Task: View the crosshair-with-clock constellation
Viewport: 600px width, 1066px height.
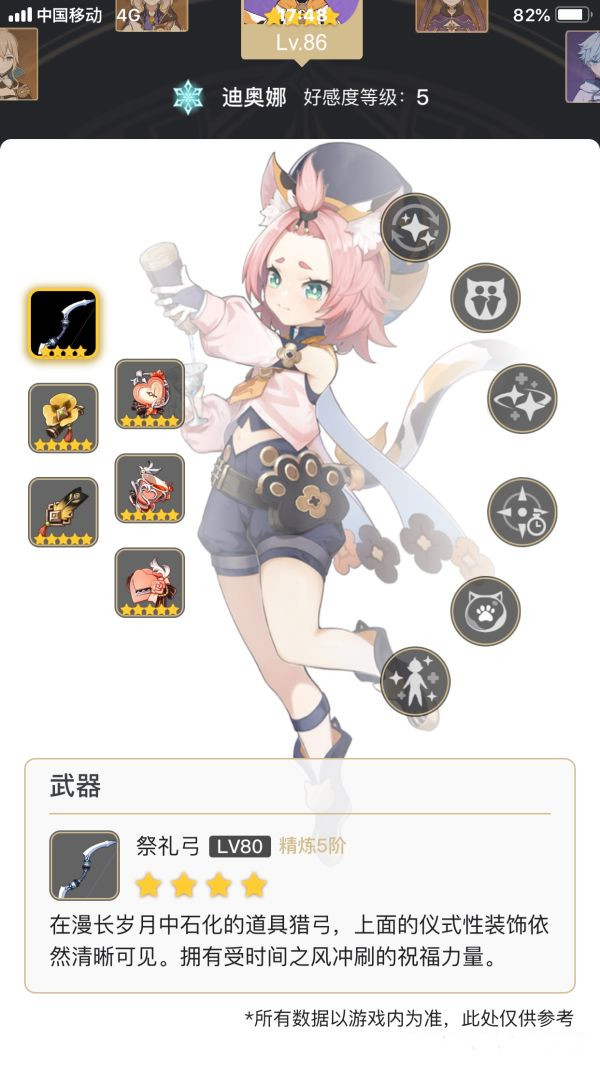Action: pos(521,511)
